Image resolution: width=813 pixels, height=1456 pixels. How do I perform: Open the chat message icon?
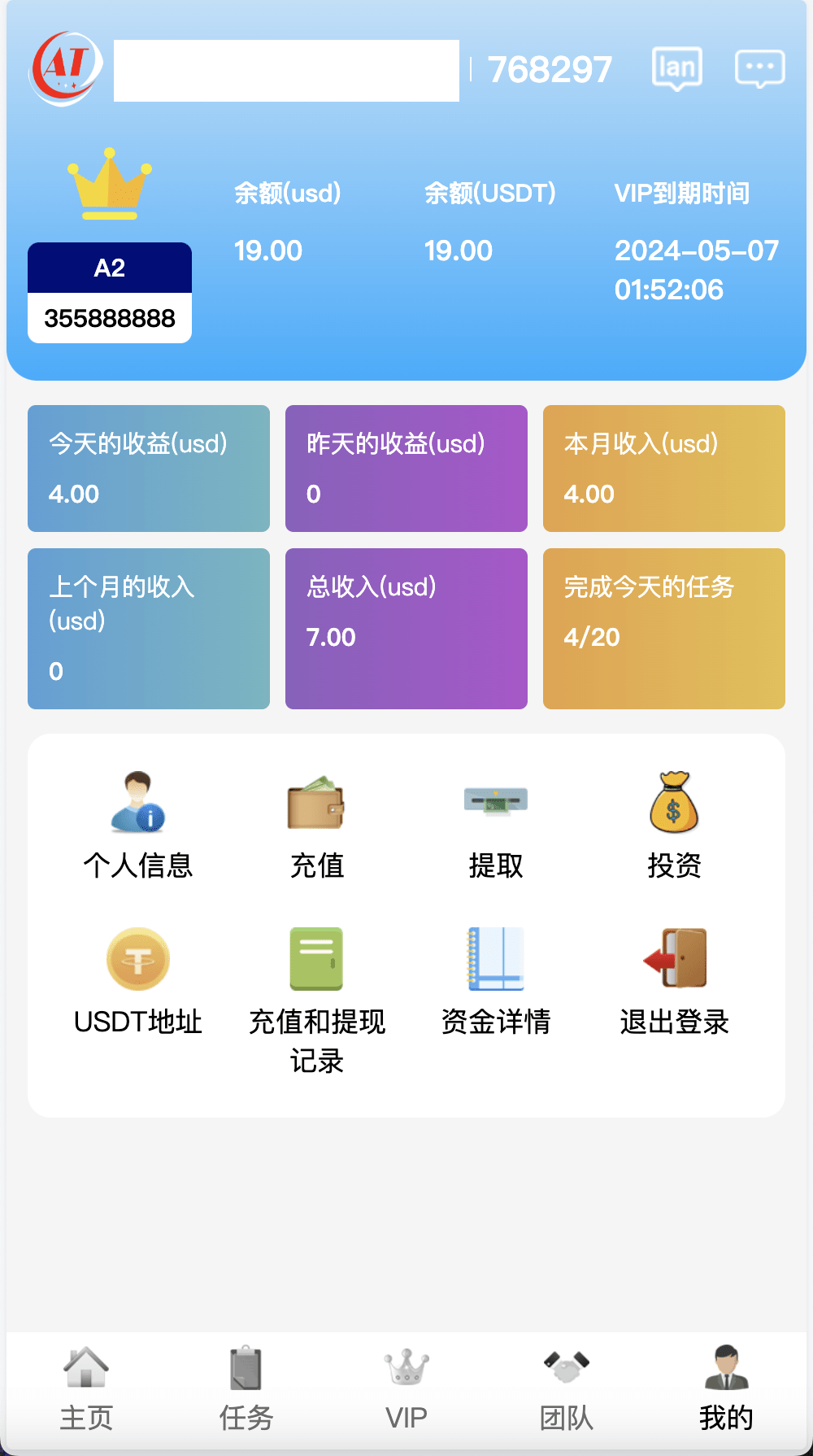[759, 68]
